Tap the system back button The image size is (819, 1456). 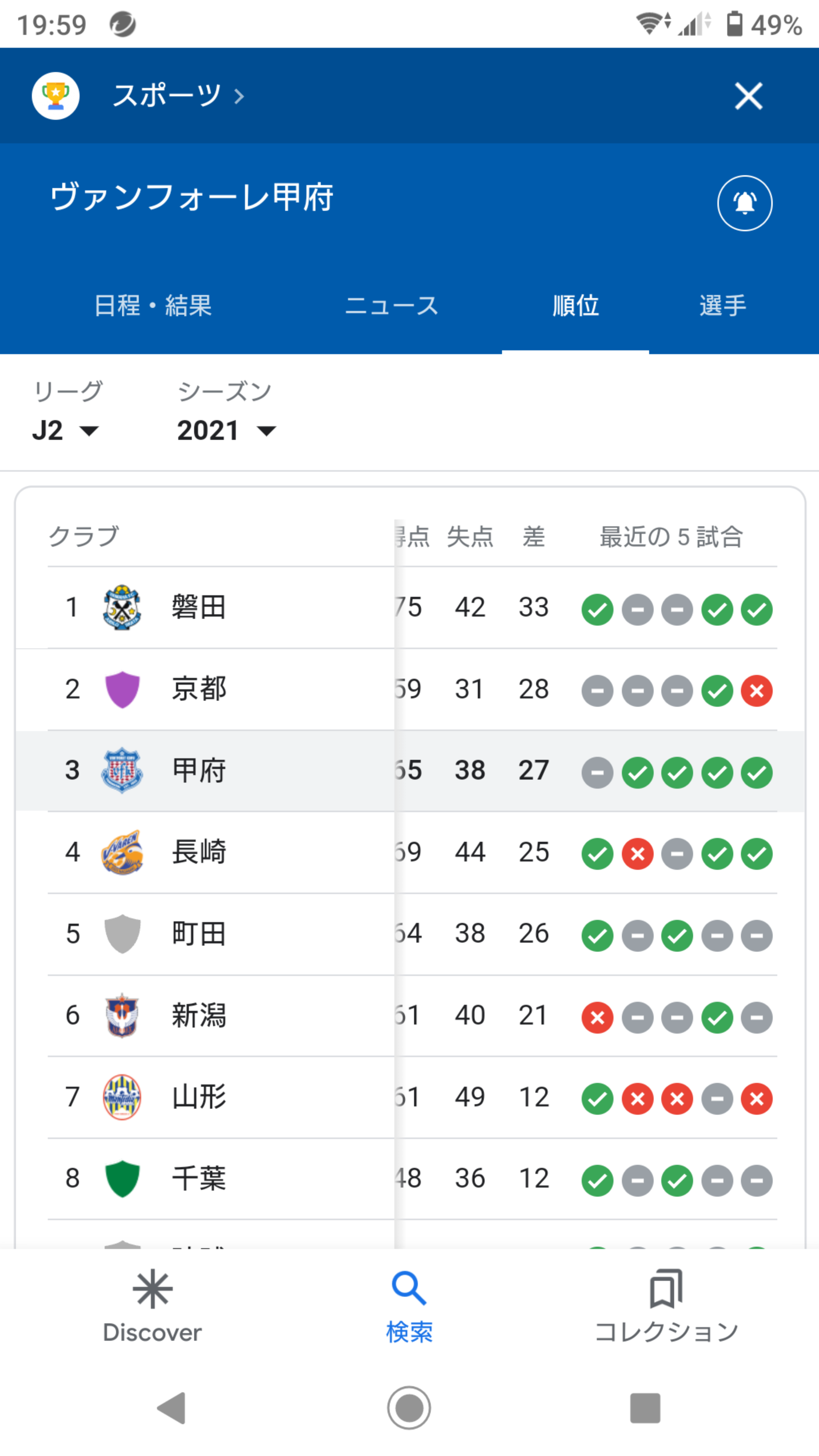tap(172, 1408)
